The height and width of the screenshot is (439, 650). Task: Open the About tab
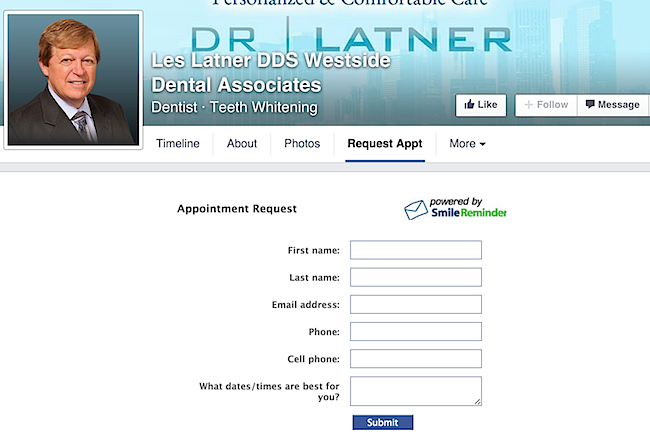point(242,144)
